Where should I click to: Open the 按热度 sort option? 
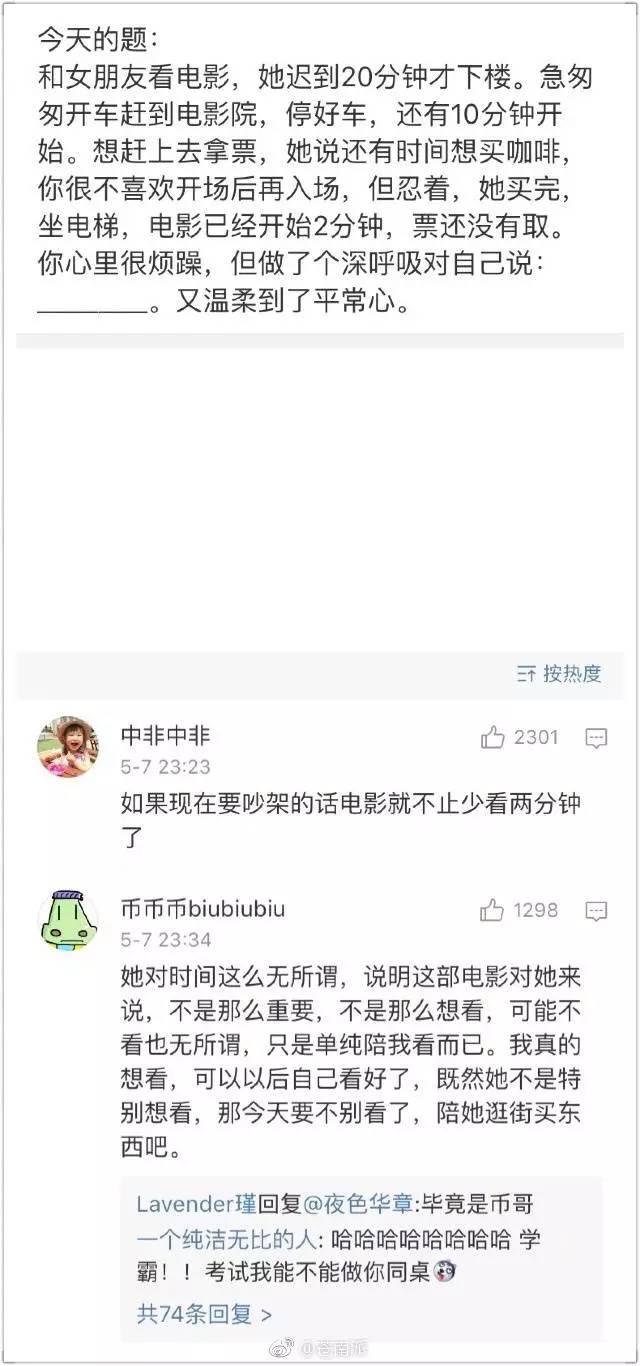560,674
